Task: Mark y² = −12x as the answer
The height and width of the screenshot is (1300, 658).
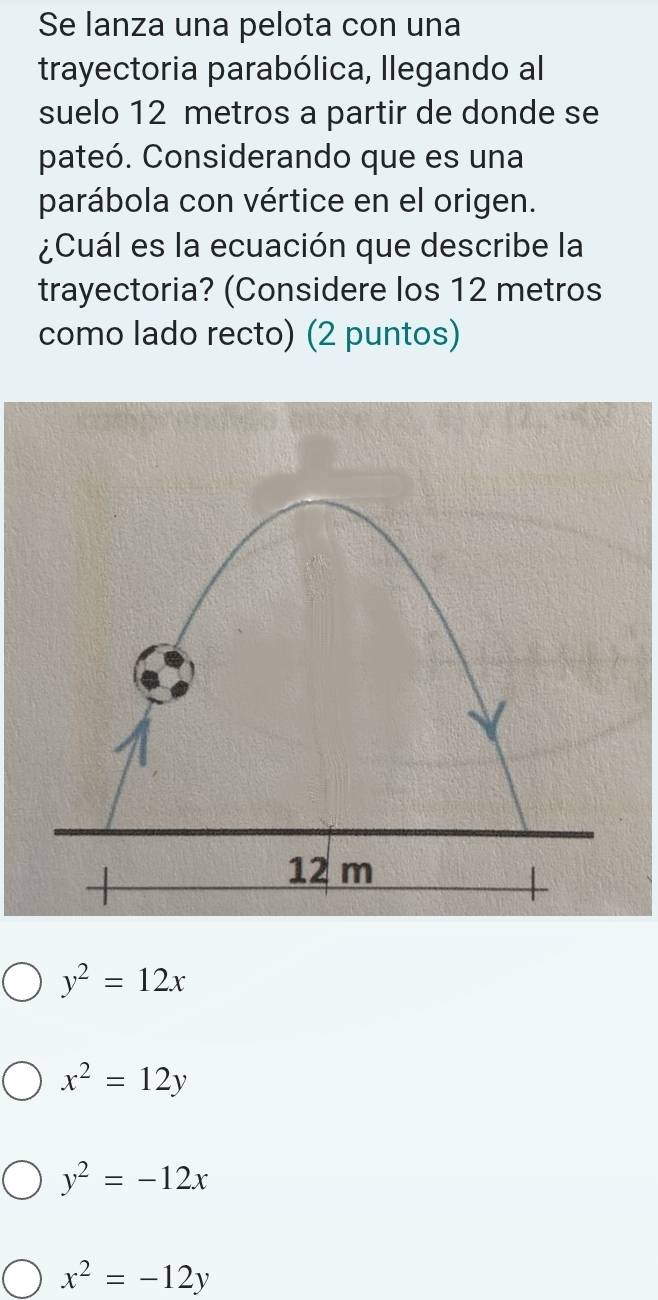Action: click(x=22, y=1179)
